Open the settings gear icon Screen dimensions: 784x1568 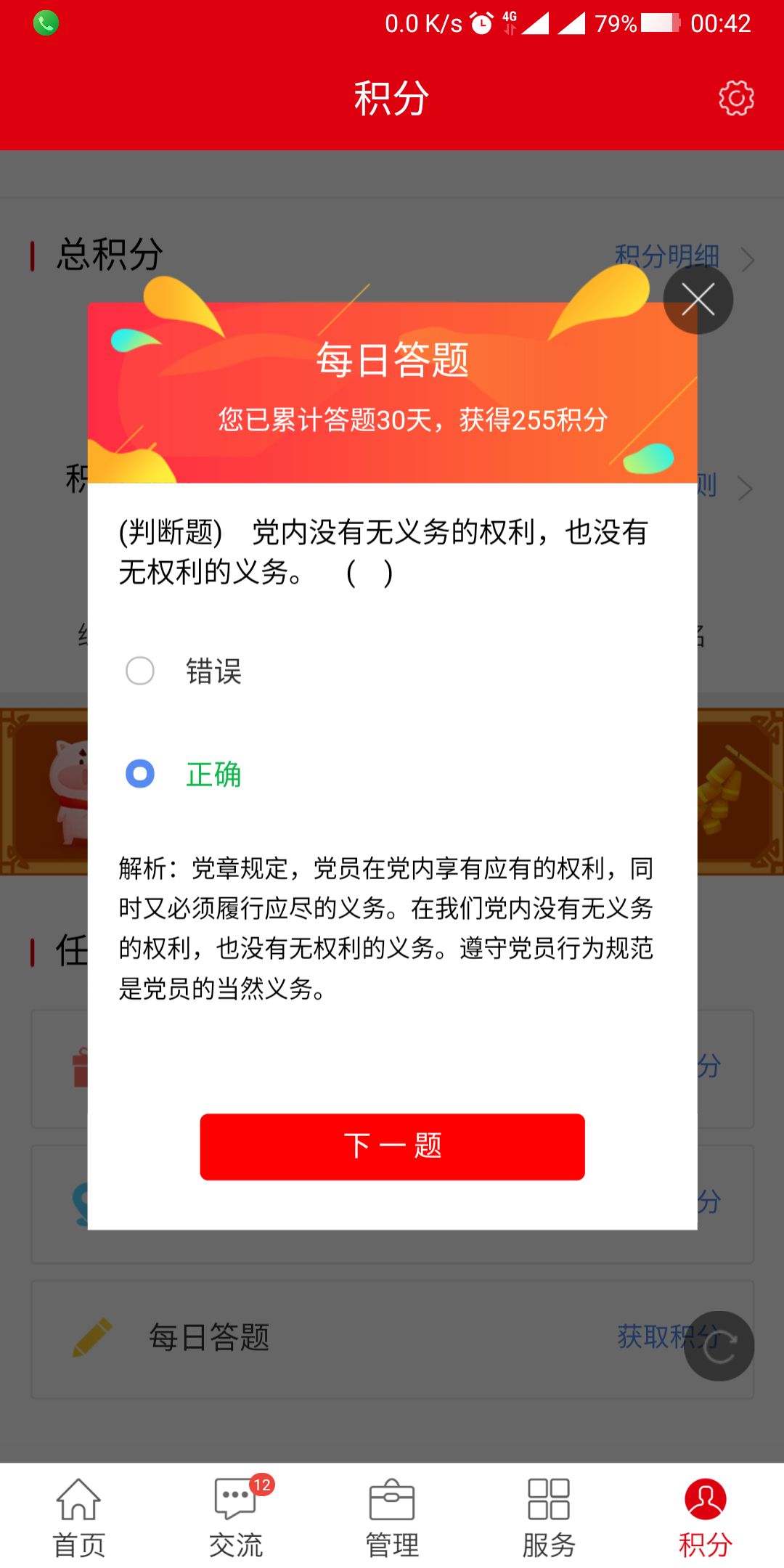(x=736, y=98)
